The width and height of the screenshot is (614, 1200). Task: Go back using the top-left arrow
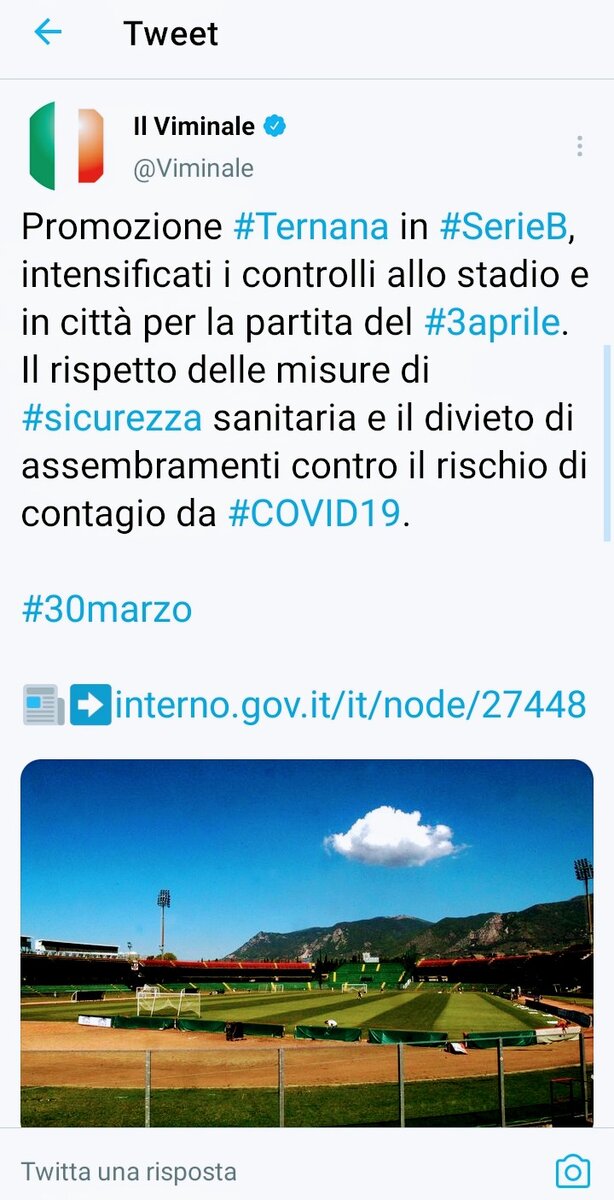[x=47, y=33]
